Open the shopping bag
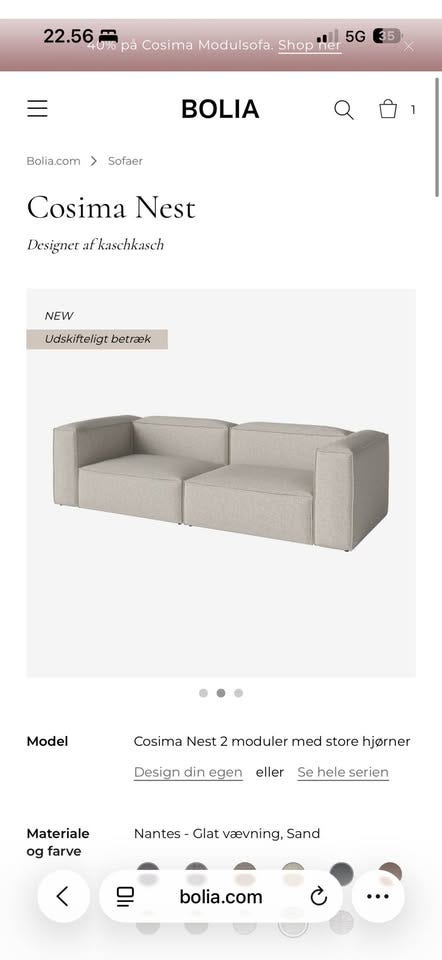The height and width of the screenshot is (960, 442). tap(388, 109)
